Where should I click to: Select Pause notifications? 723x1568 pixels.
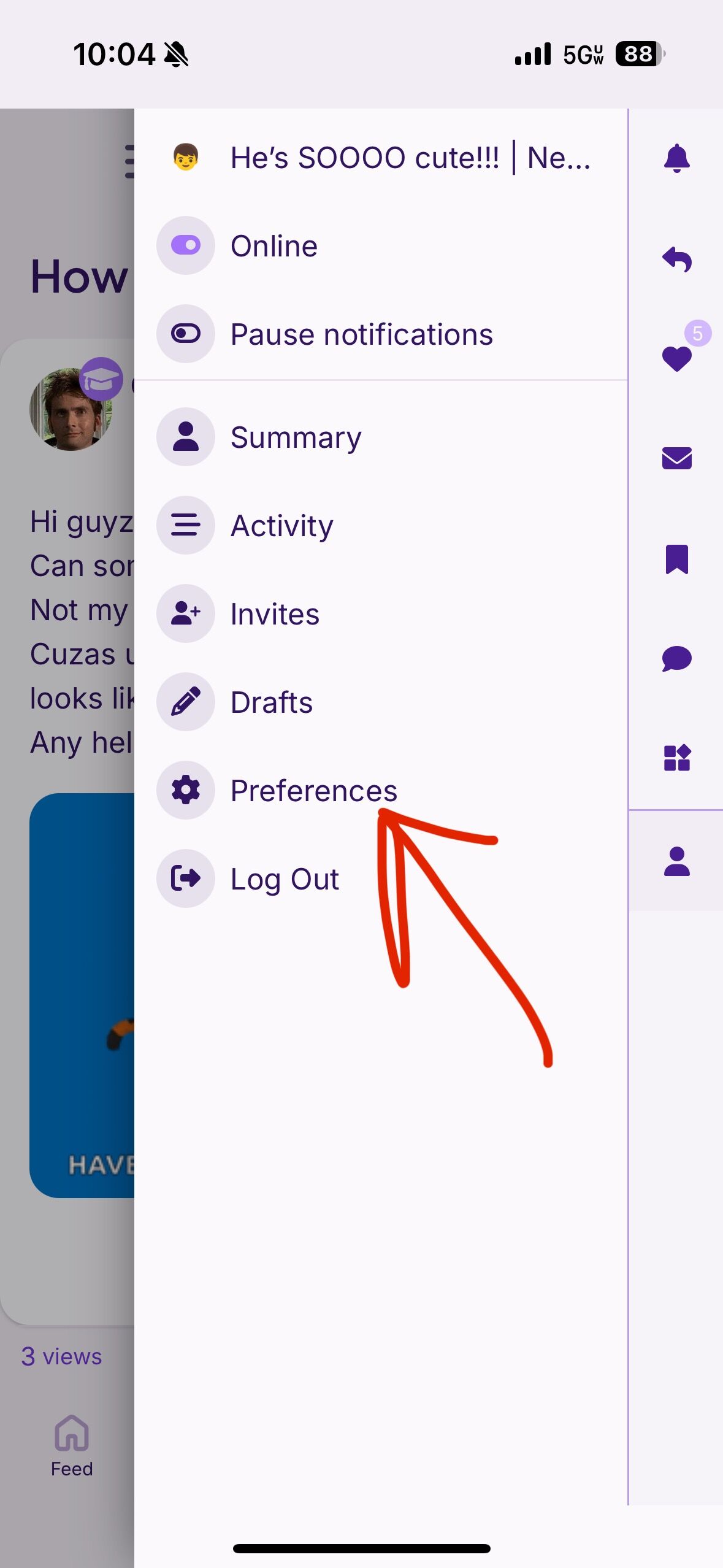click(381, 334)
